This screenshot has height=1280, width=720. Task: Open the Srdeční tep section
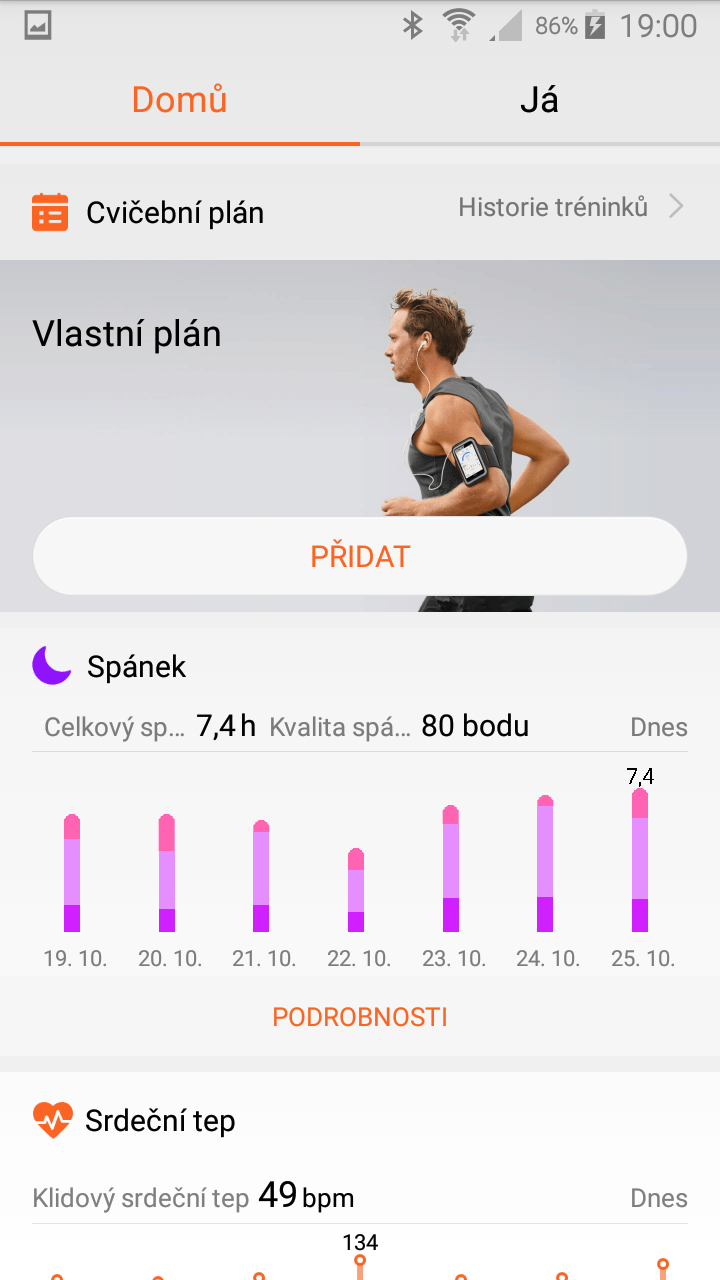tap(160, 1121)
